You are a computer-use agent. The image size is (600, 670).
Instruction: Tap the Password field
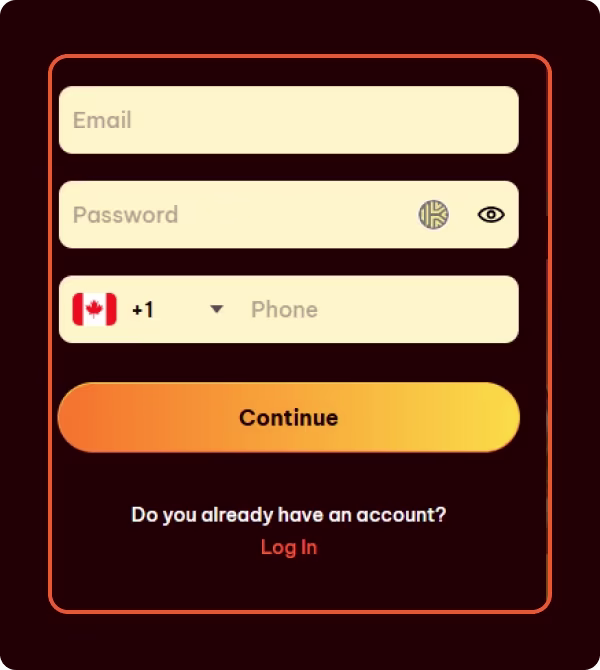point(230,215)
